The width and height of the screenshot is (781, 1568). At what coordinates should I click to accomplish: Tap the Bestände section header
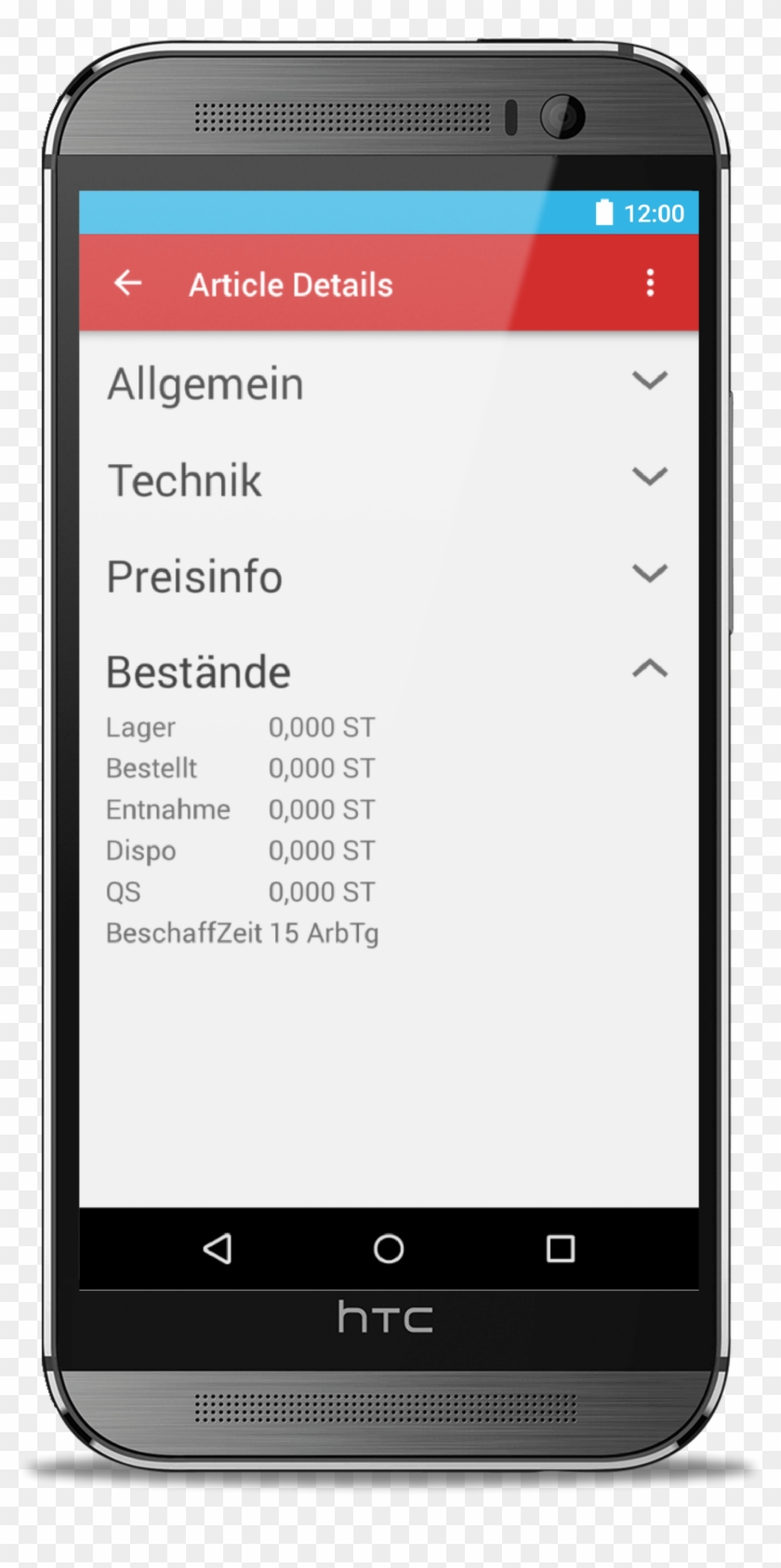[x=198, y=671]
